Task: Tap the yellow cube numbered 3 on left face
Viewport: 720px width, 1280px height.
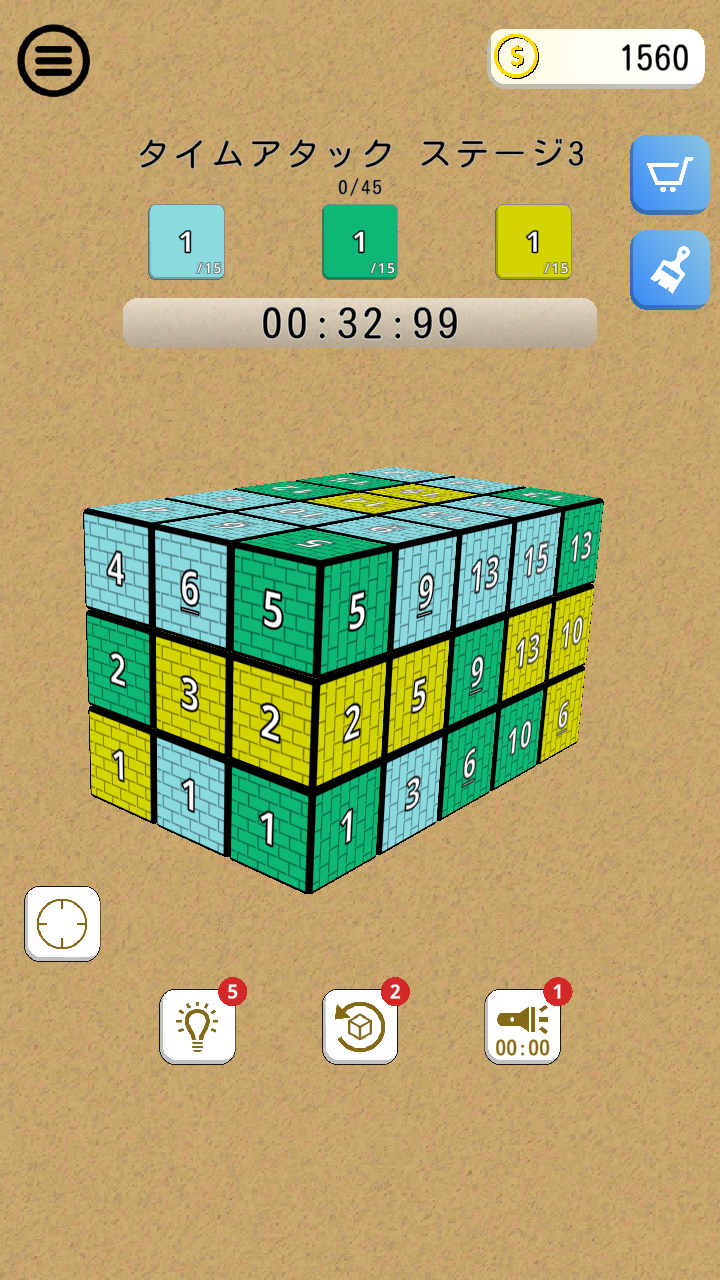Action: [x=190, y=694]
